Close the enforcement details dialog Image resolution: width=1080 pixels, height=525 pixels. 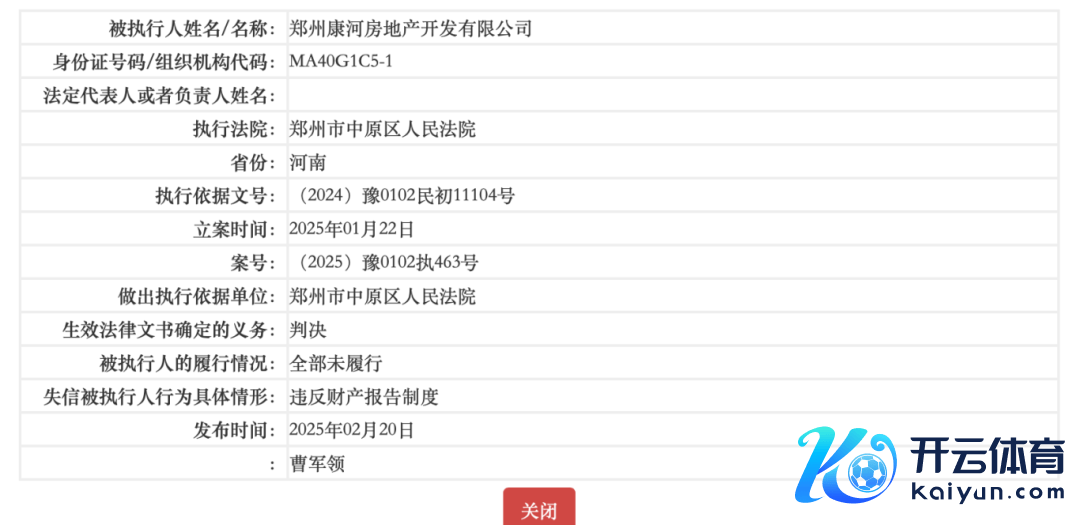[539, 509]
